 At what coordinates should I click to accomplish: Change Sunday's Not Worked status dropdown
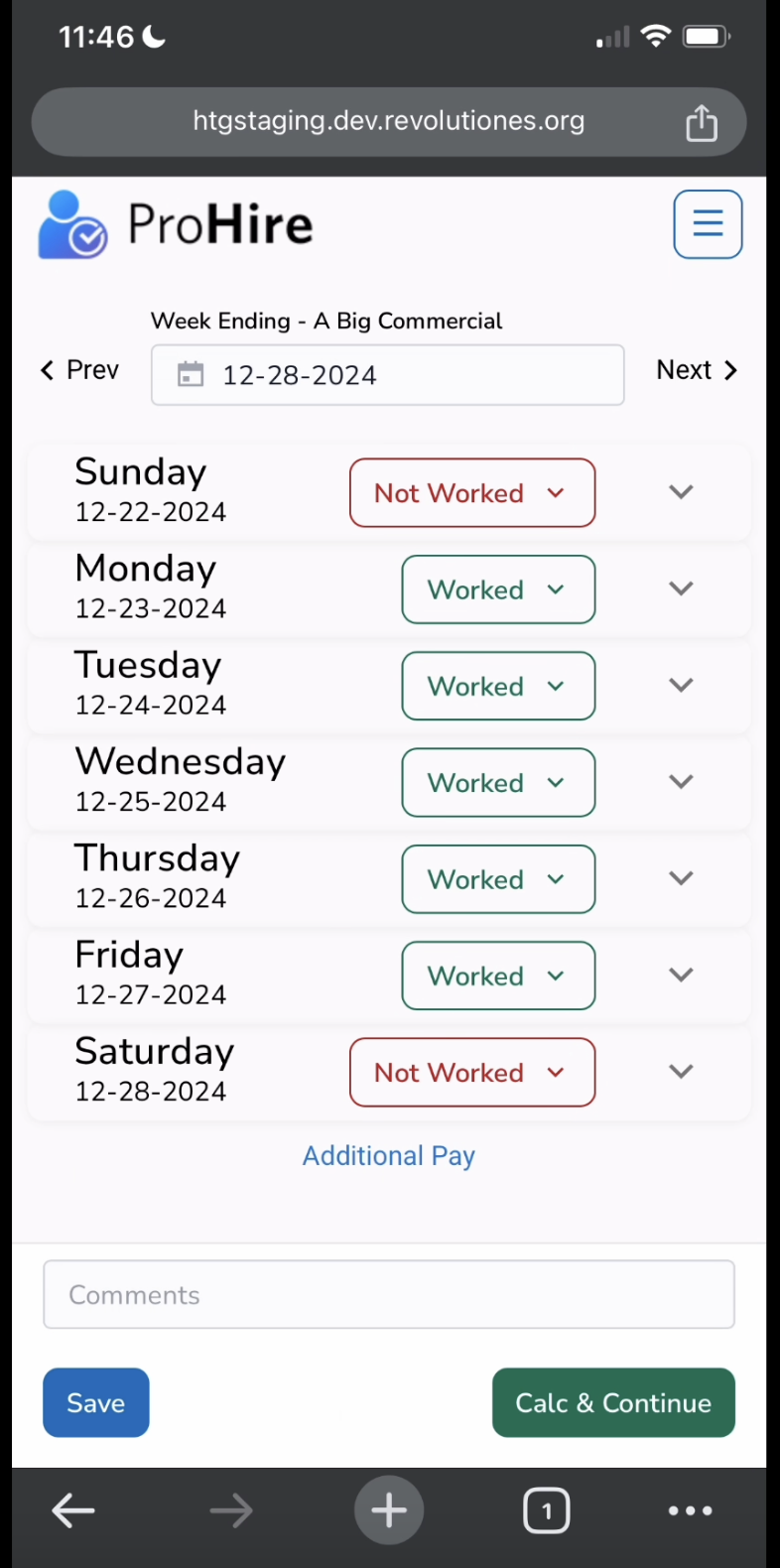[472, 493]
